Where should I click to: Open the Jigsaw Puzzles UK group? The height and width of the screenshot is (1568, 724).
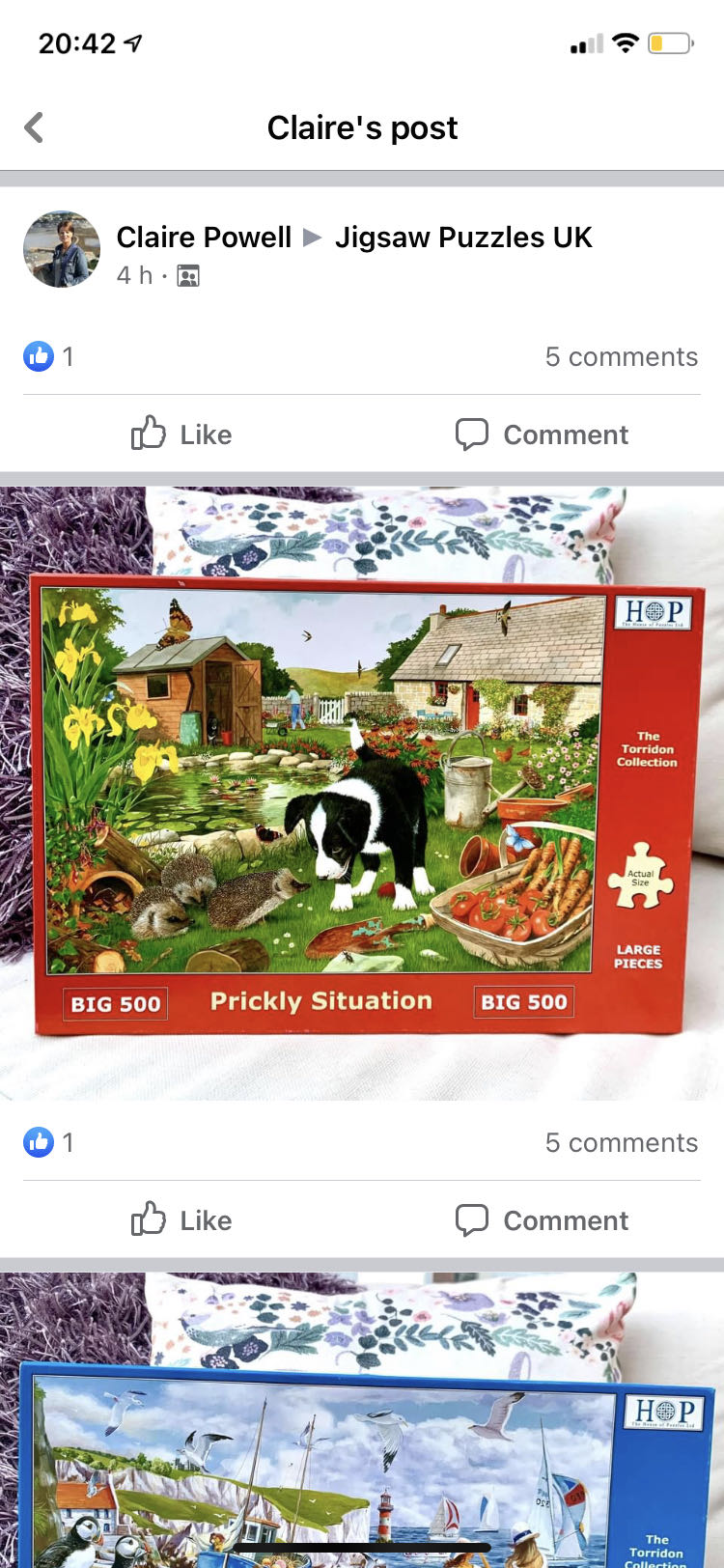click(x=463, y=238)
